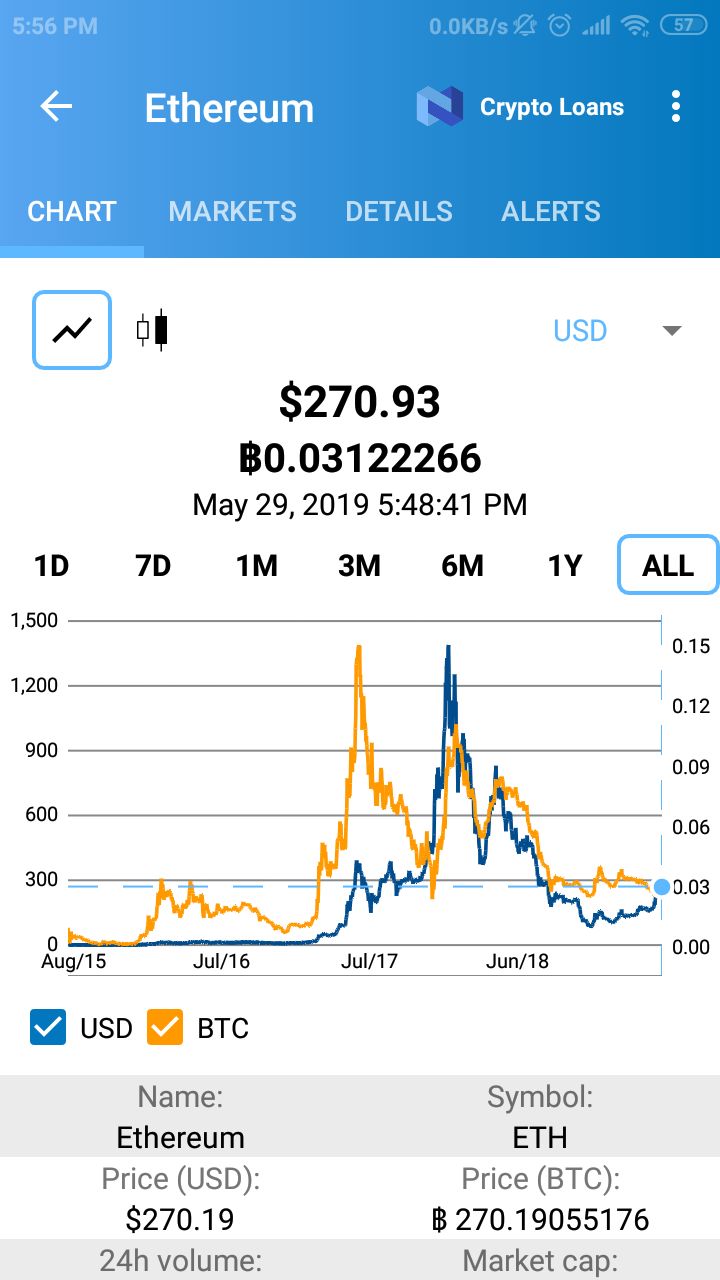This screenshot has width=720, height=1280.
Task: Switch to the MARKETS tab
Action: coord(232,211)
